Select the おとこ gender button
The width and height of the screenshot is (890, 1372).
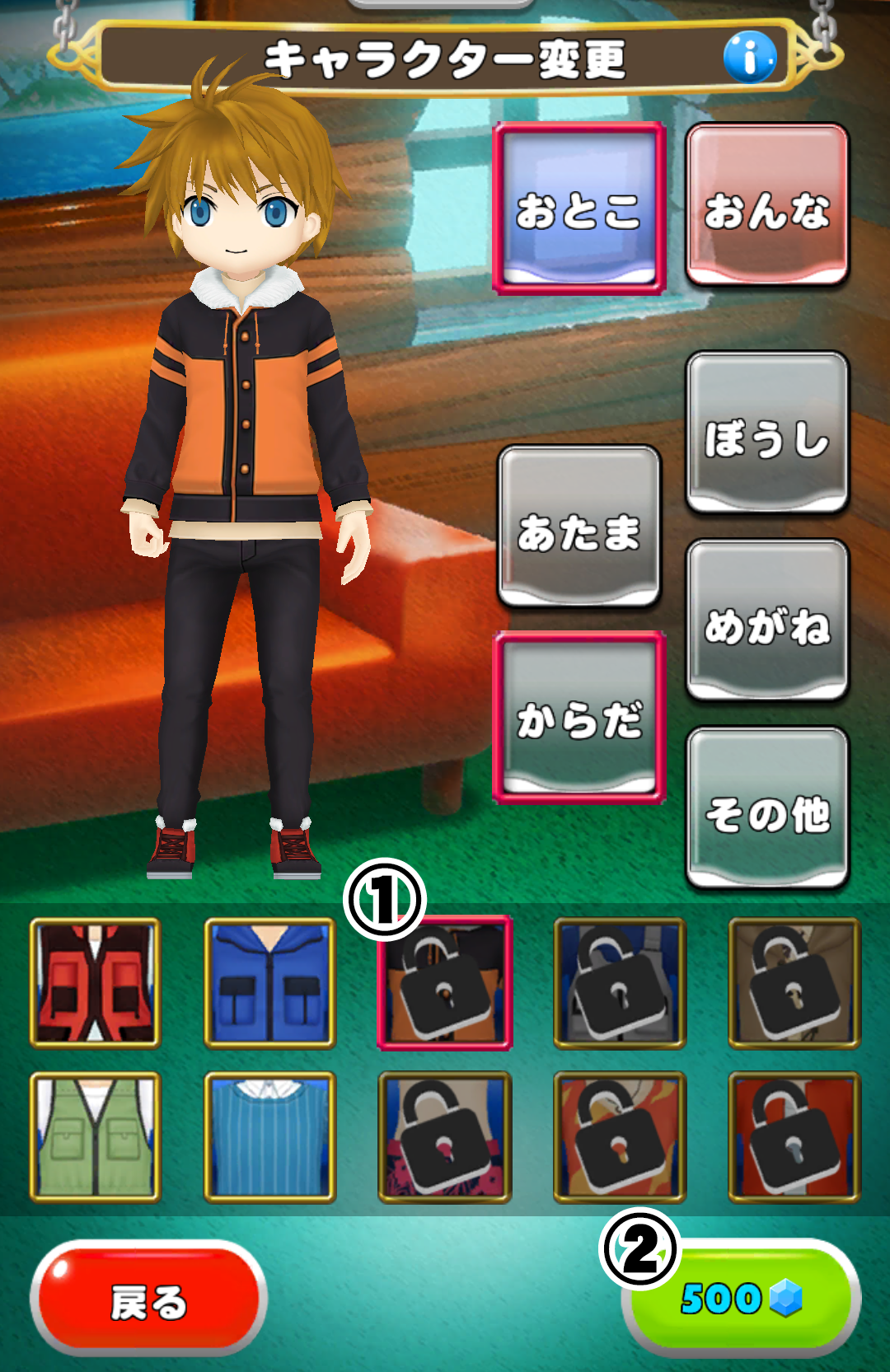[578, 208]
